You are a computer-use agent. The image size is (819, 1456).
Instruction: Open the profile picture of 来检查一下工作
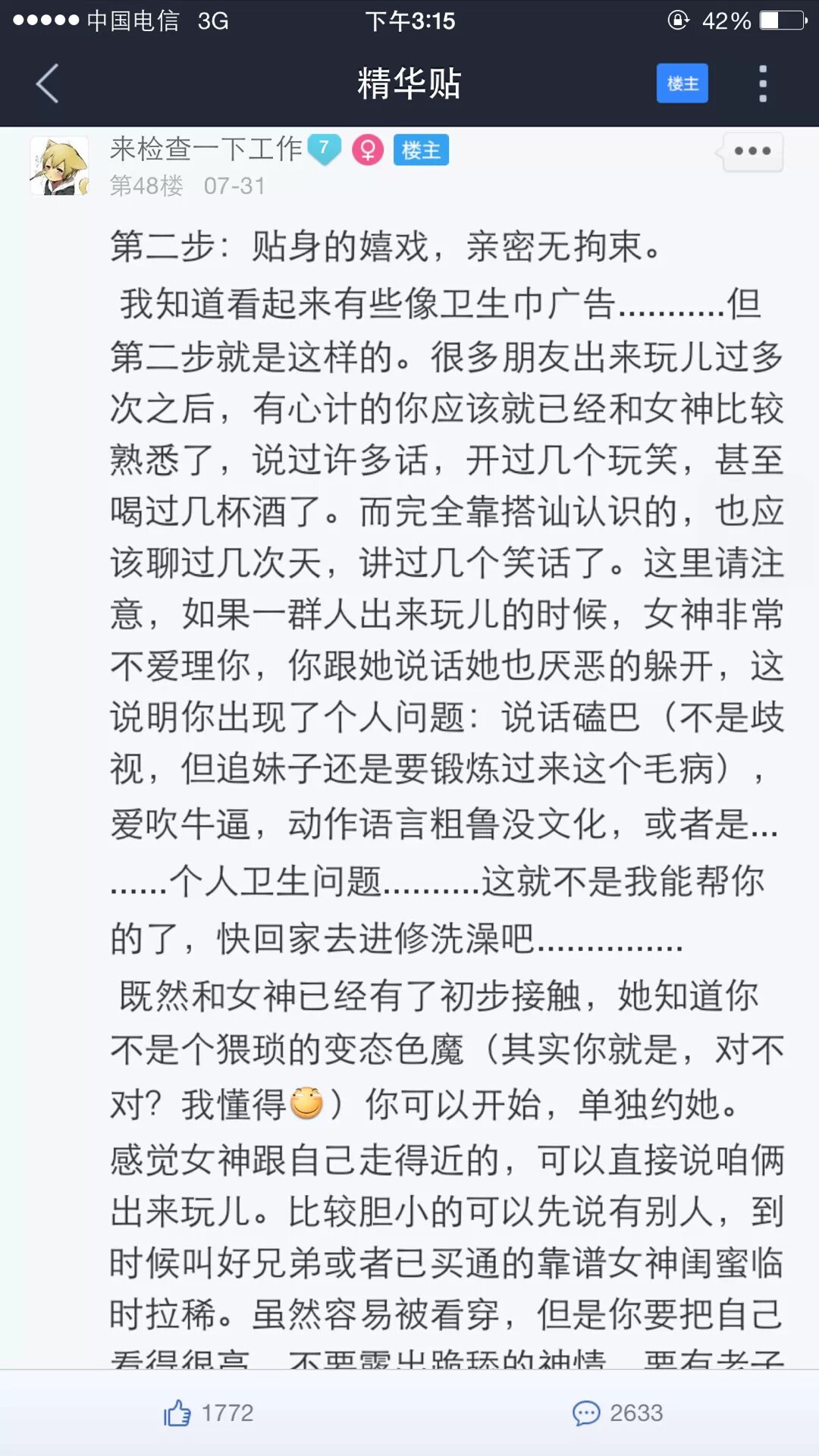(x=59, y=166)
